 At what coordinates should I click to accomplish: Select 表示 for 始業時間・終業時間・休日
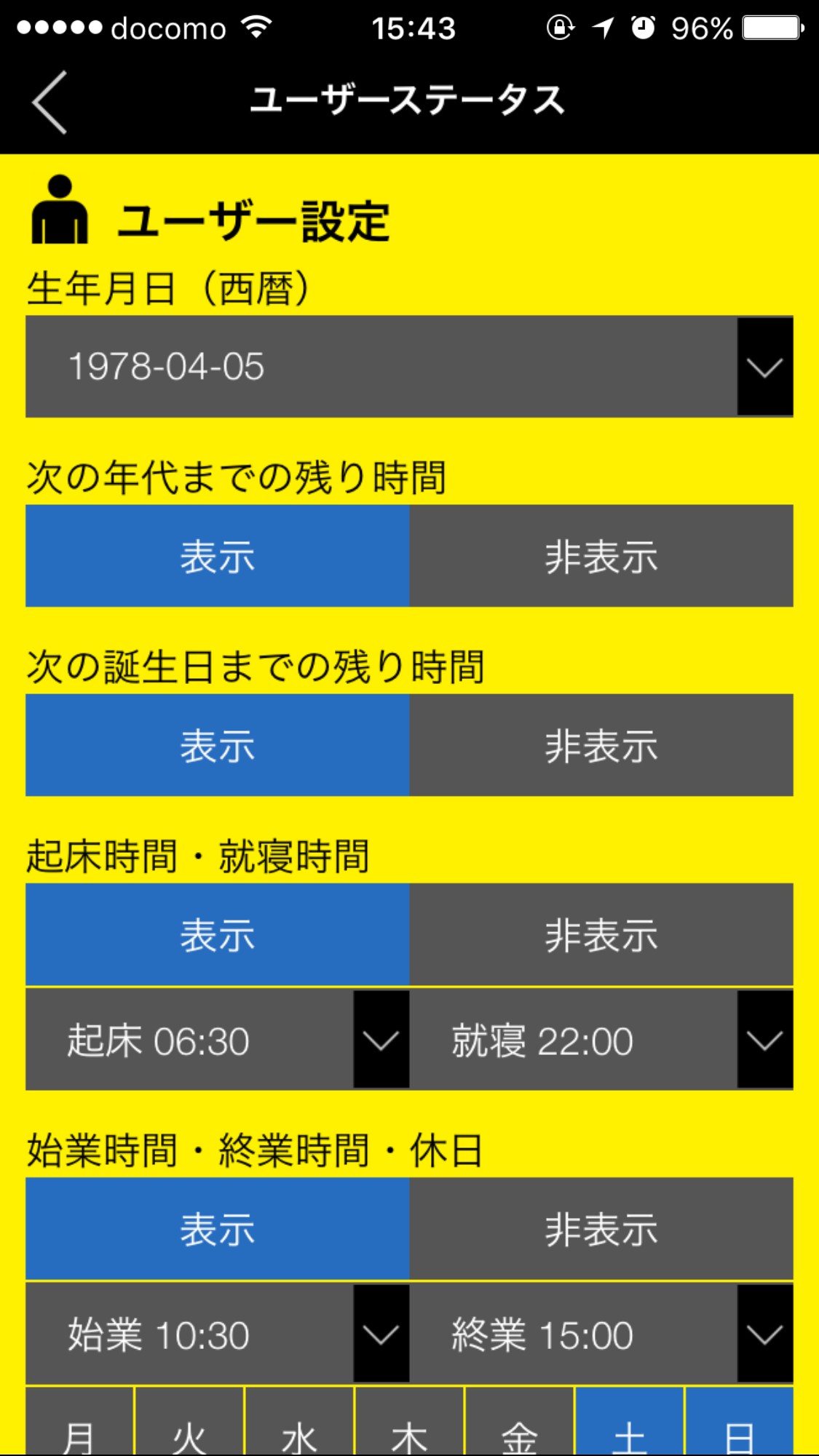(x=217, y=1230)
